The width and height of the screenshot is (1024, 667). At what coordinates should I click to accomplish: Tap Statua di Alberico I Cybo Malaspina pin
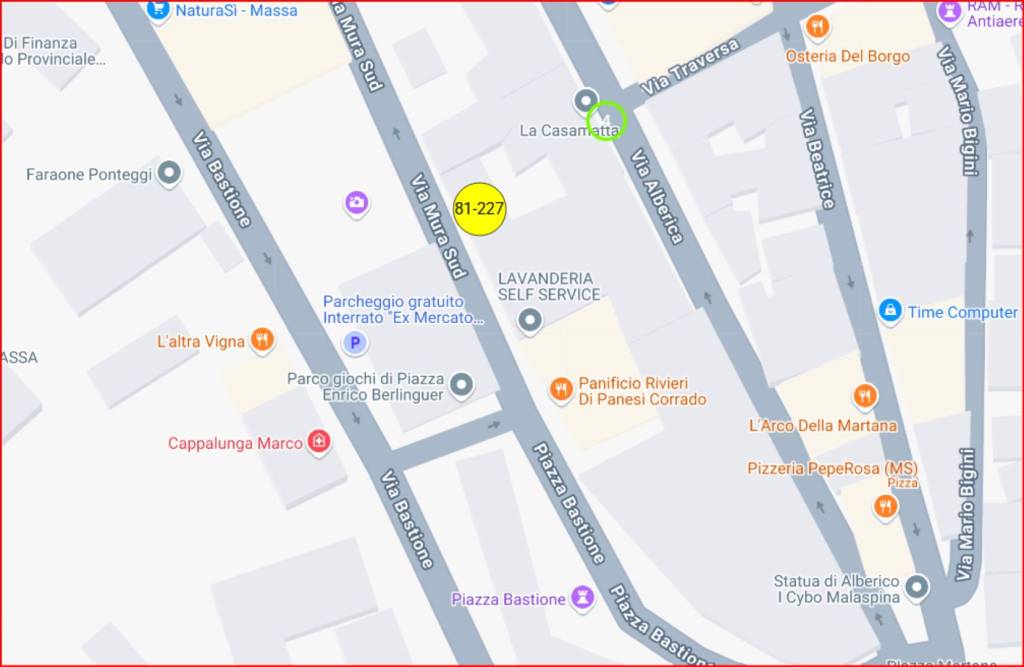tap(917, 585)
